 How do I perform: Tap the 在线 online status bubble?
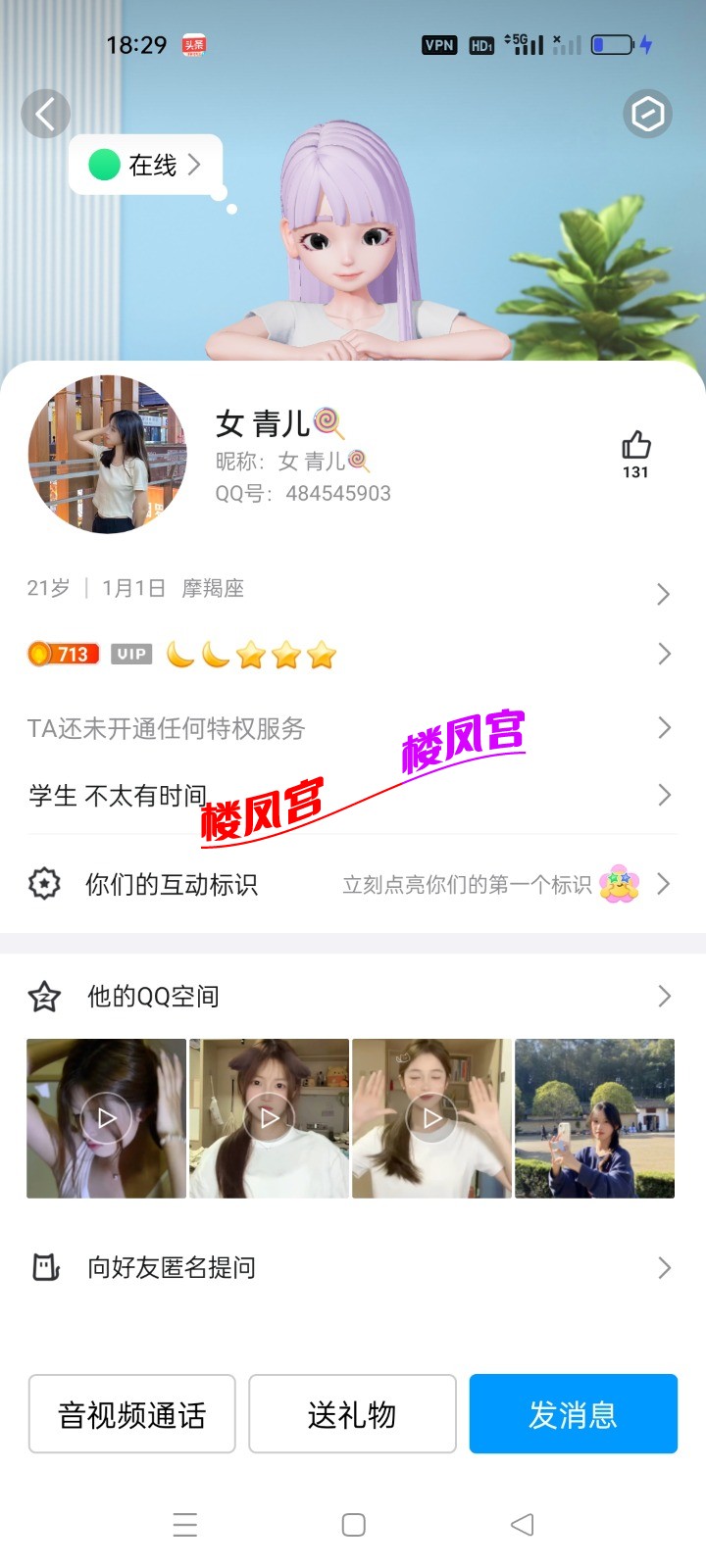click(x=147, y=165)
